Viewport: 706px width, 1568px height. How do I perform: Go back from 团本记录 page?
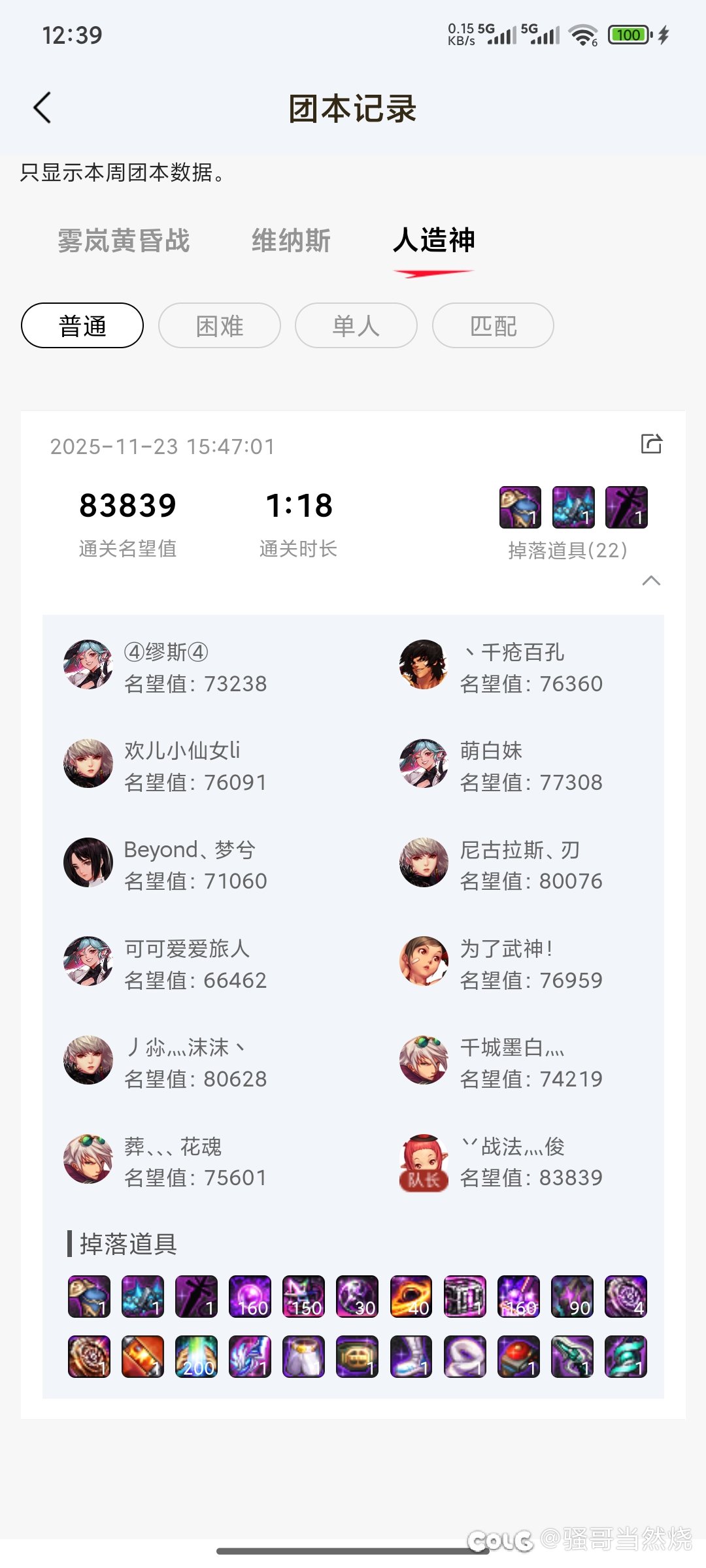pyautogui.click(x=42, y=108)
